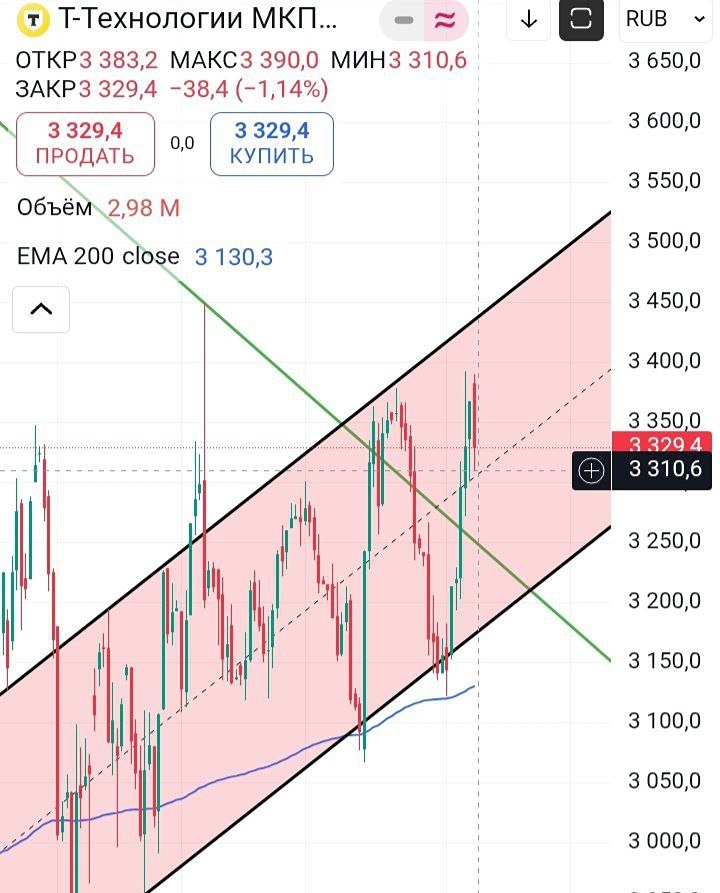Screen dimensions: 720x893
Task: Collapse the indicators legend with the chevron
Action: tap(41, 309)
